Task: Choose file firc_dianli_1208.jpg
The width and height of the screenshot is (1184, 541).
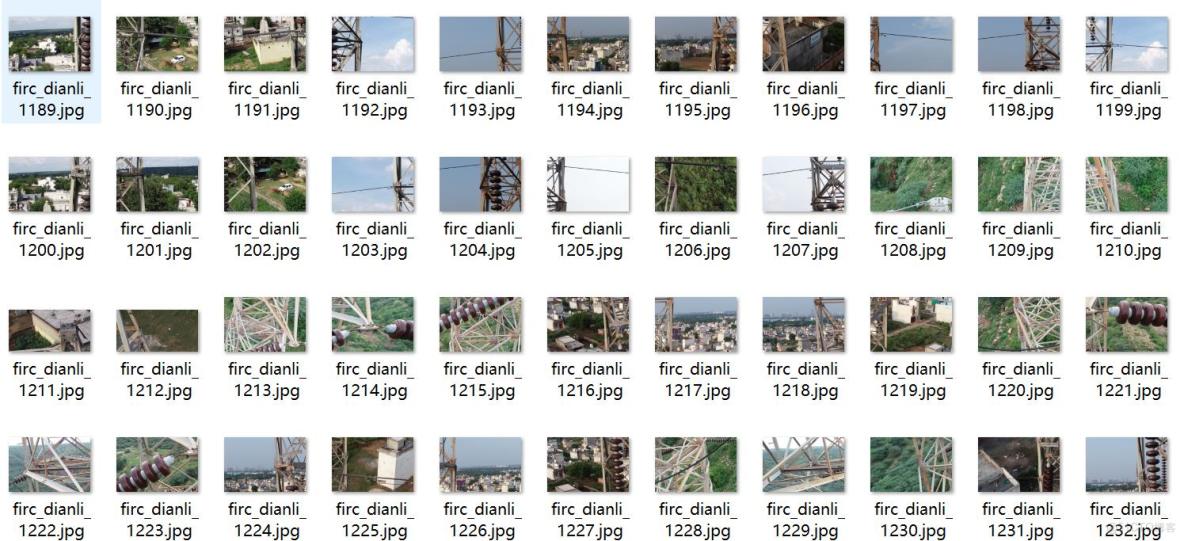Action: (x=912, y=184)
